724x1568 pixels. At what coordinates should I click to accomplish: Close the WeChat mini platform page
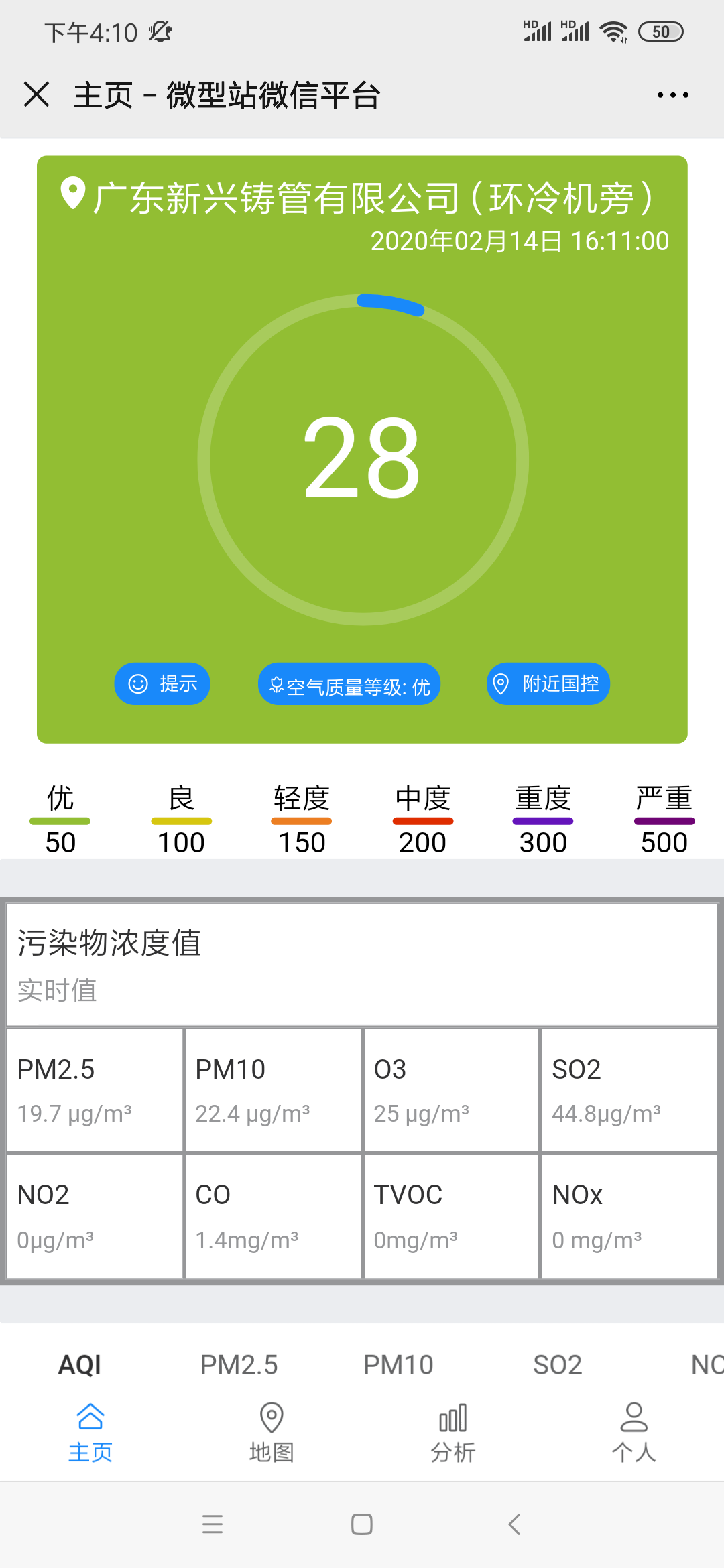[37, 94]
